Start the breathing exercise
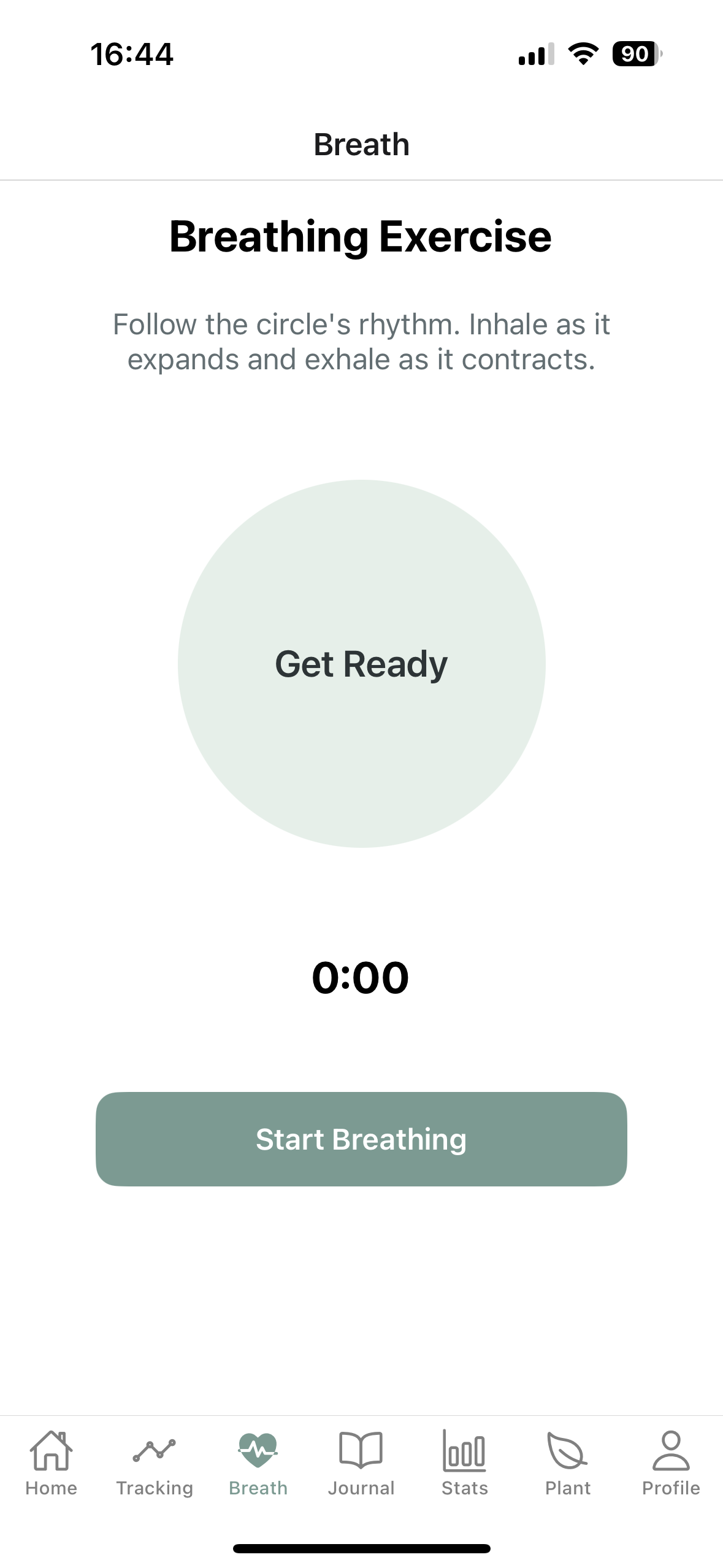 point(361,1139)
